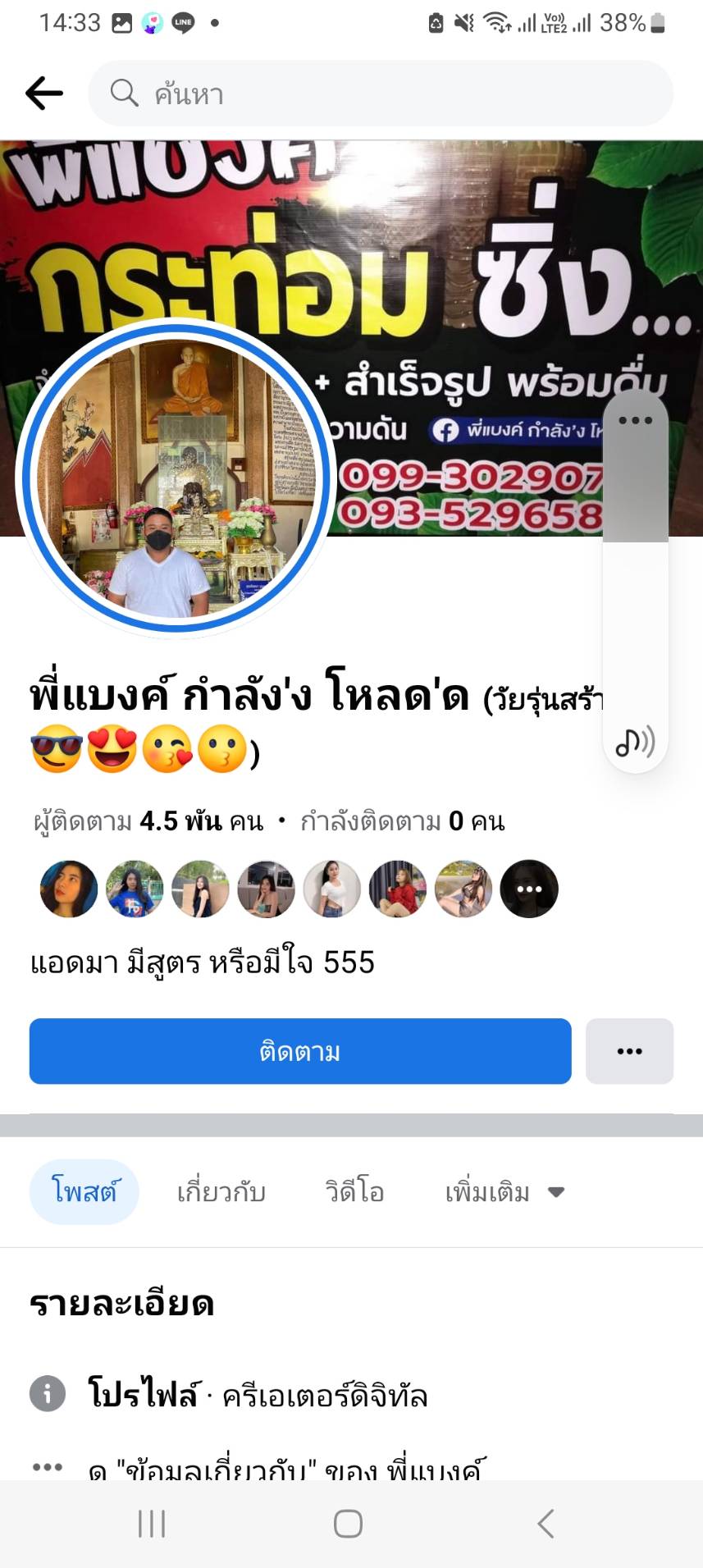The width and height of the screenshot is (703, 1568).
Task: Go back using the top-left arrow
Action: coord(44,94)
